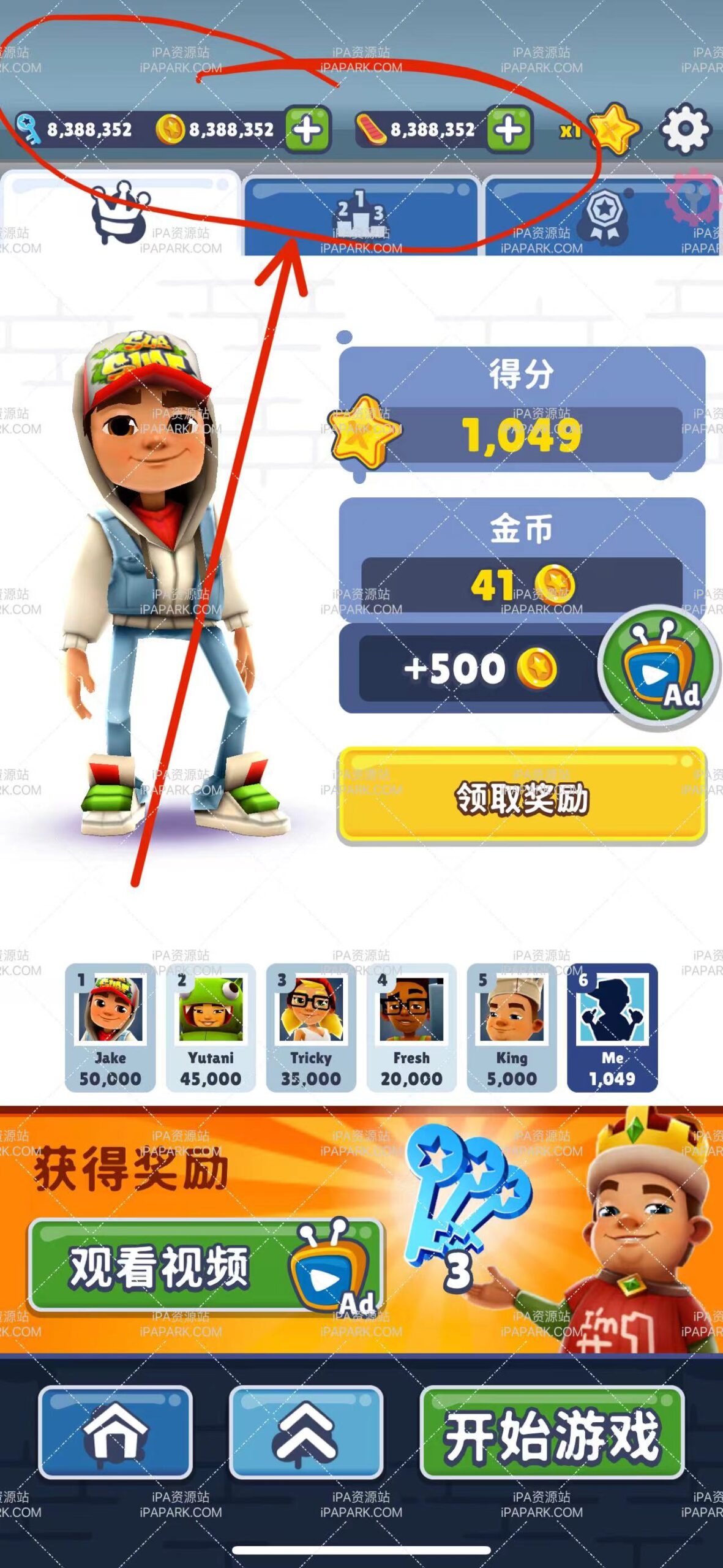Switch to the medal awards tab
This screenshot has height=1568, width=723.
pyautogui.click(x=602, y=216)
